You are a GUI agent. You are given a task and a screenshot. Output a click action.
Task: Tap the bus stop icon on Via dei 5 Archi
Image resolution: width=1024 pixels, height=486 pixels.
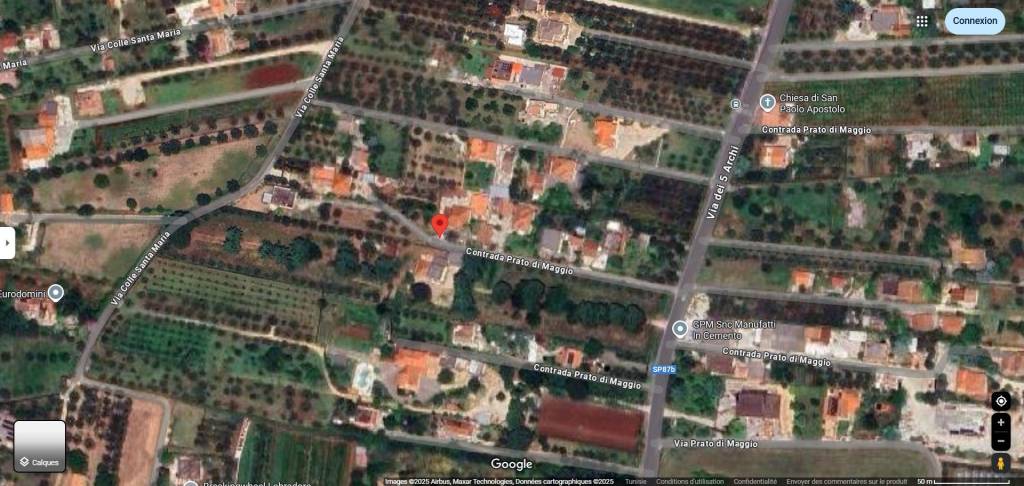click(x=736, y=104)
